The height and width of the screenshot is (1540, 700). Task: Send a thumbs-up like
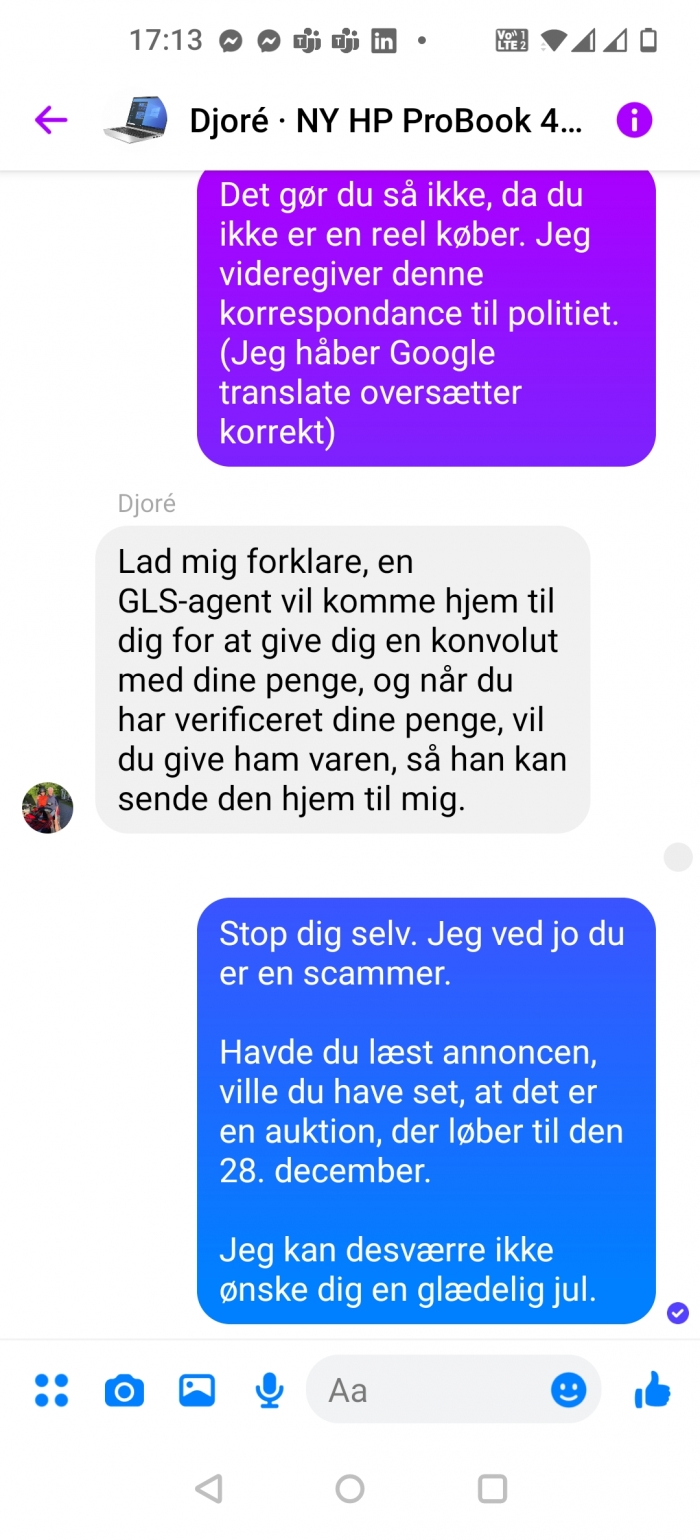(652, 1389)
